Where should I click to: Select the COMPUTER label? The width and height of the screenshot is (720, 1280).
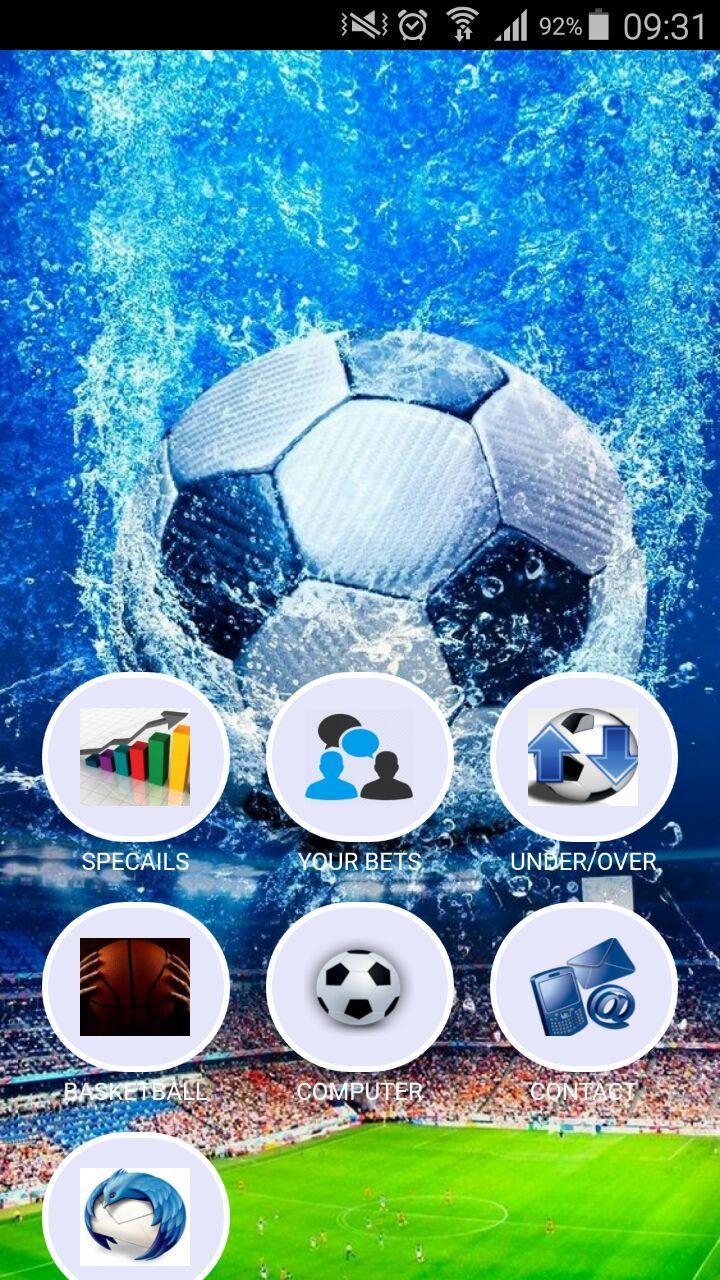[x=360, y=1092]
